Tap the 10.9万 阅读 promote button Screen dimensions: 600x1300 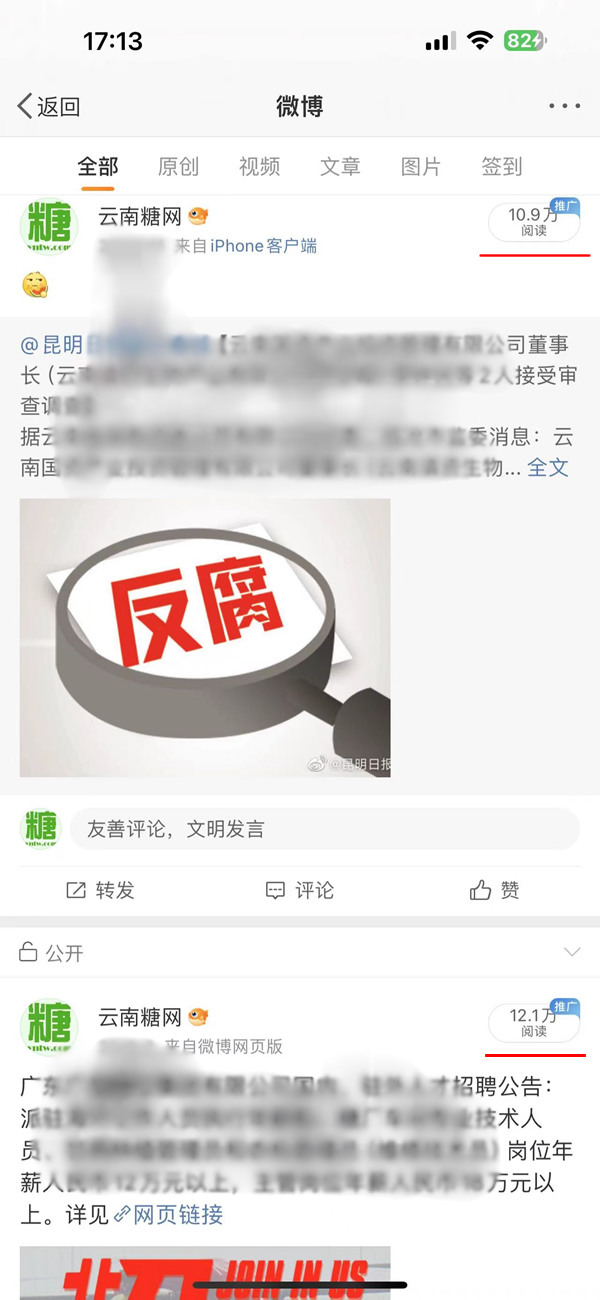coord(534,222)
